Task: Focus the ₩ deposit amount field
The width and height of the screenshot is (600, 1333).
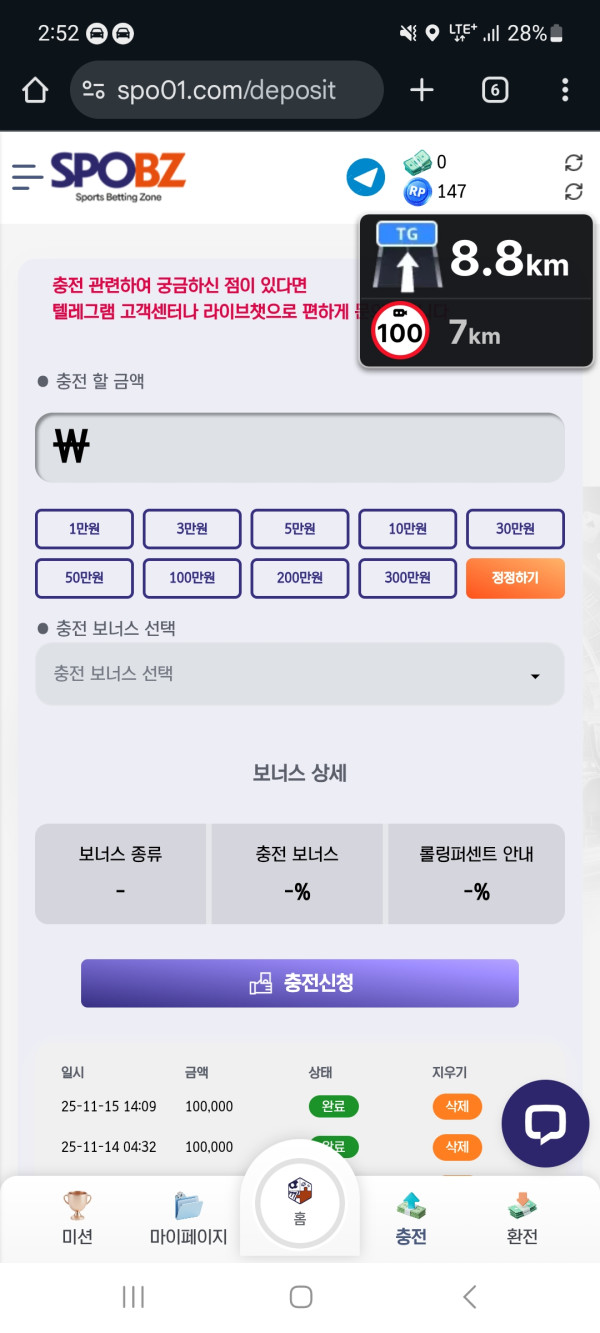Action: [300, 447]
